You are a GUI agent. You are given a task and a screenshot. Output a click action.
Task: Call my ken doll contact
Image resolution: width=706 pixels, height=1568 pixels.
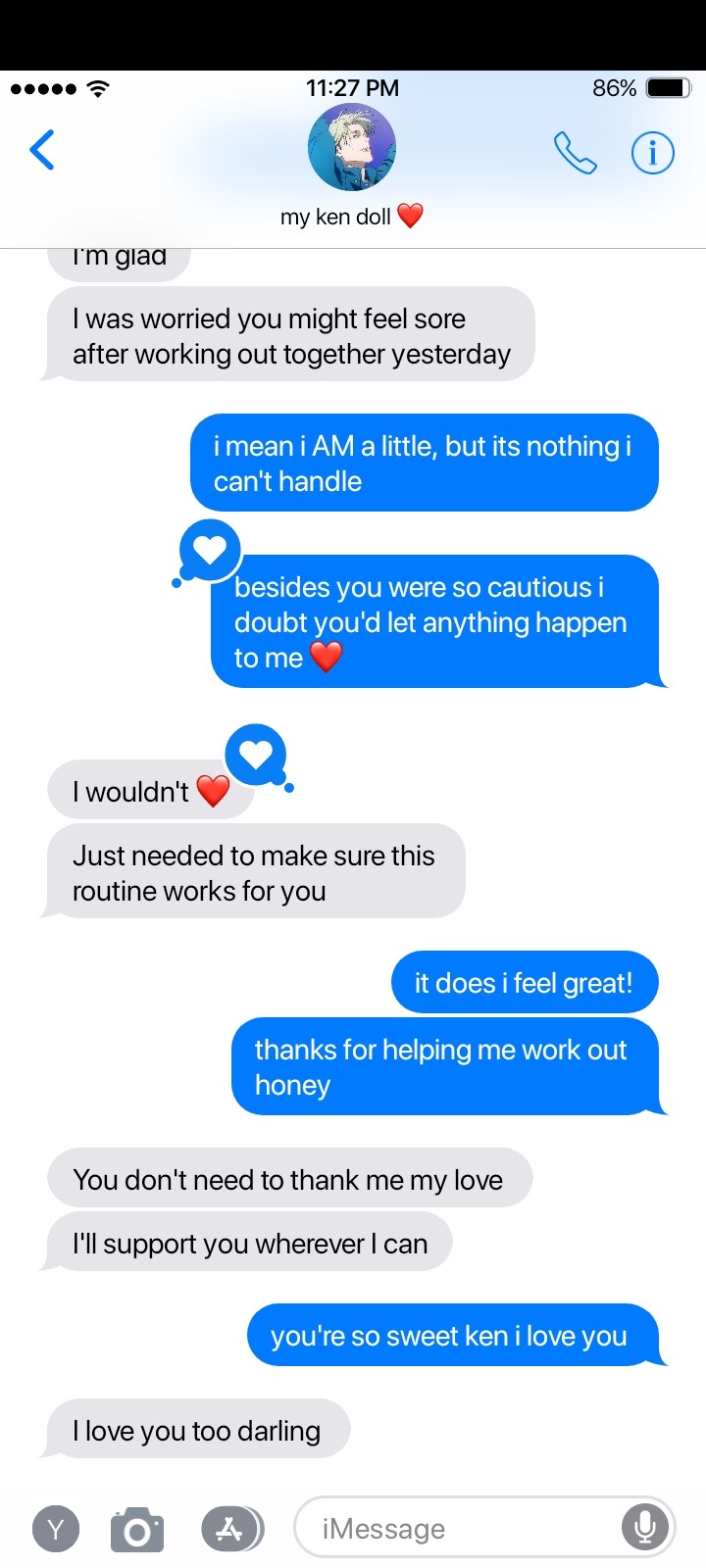coord(575,152)
